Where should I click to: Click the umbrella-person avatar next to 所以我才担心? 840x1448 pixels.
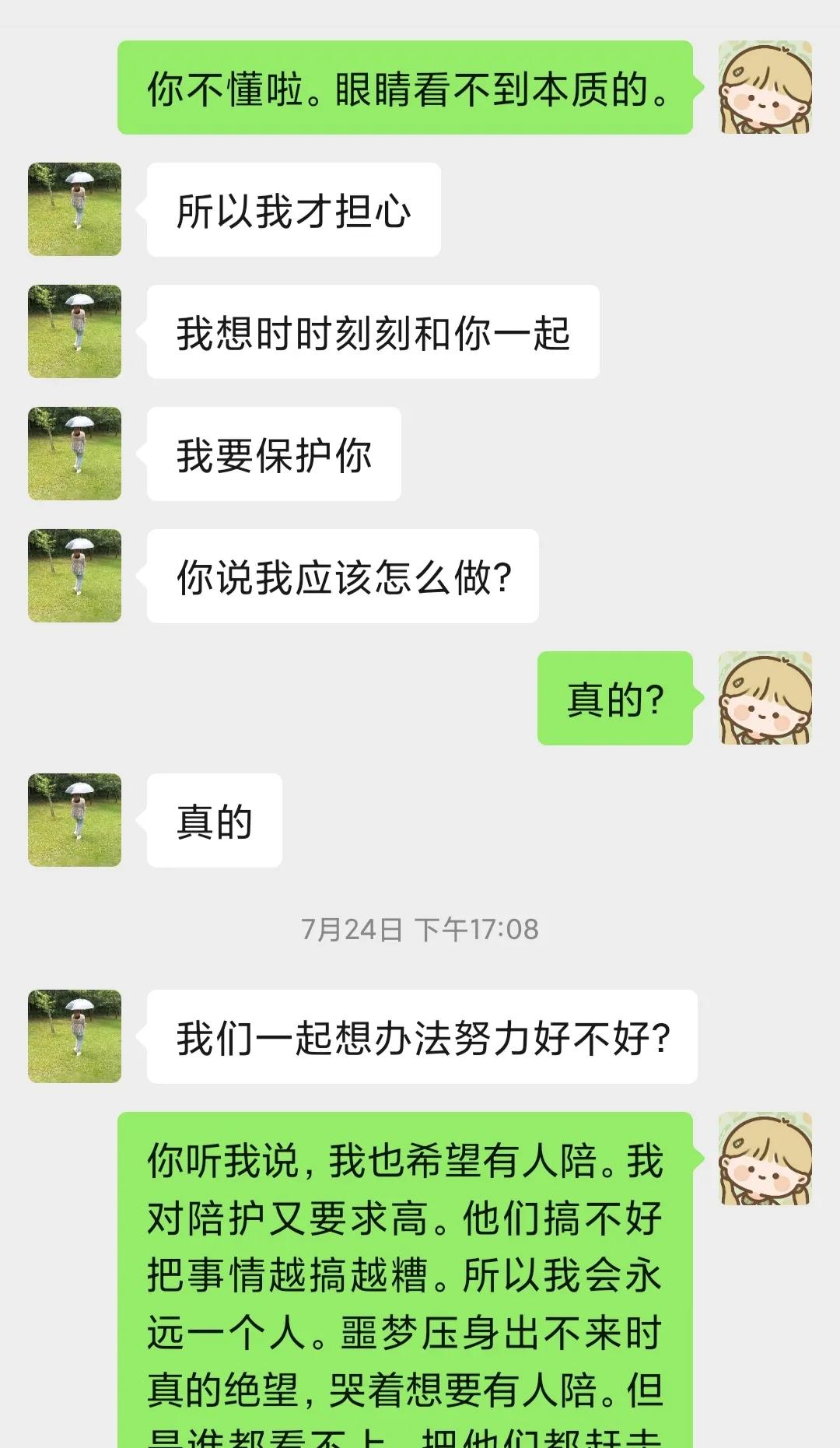(x=74, y=209)
